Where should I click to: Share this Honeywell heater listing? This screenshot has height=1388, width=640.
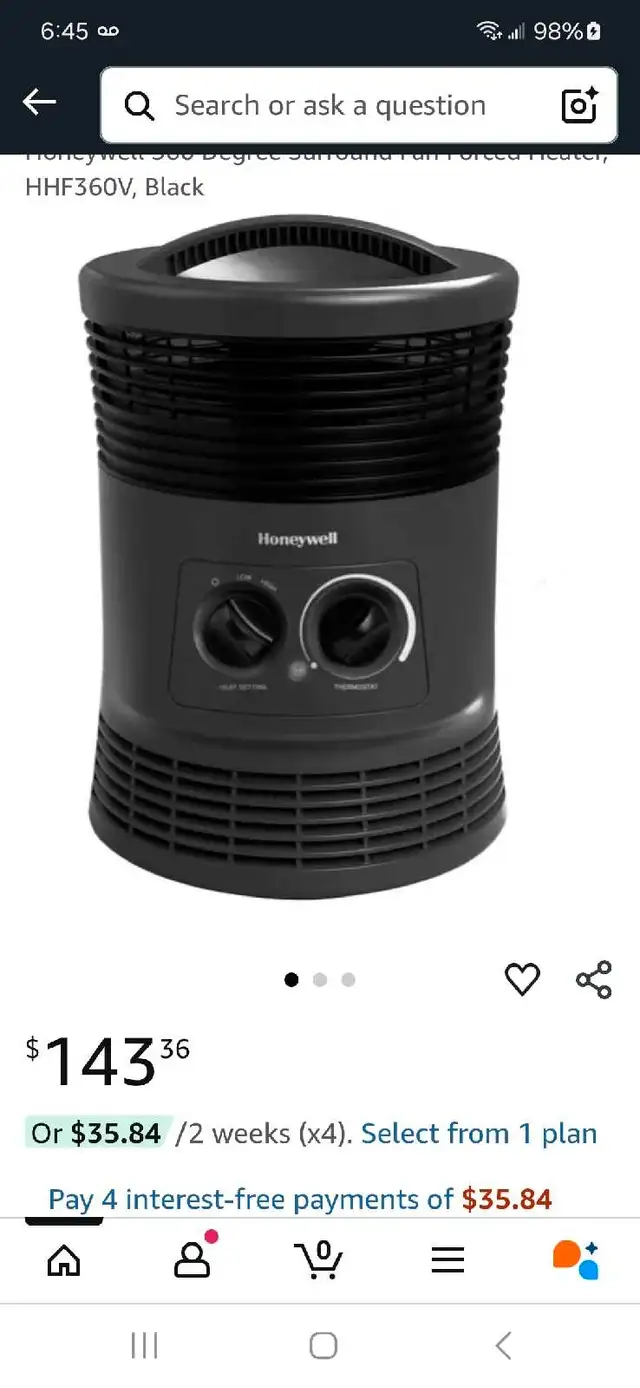pos(594,979)
